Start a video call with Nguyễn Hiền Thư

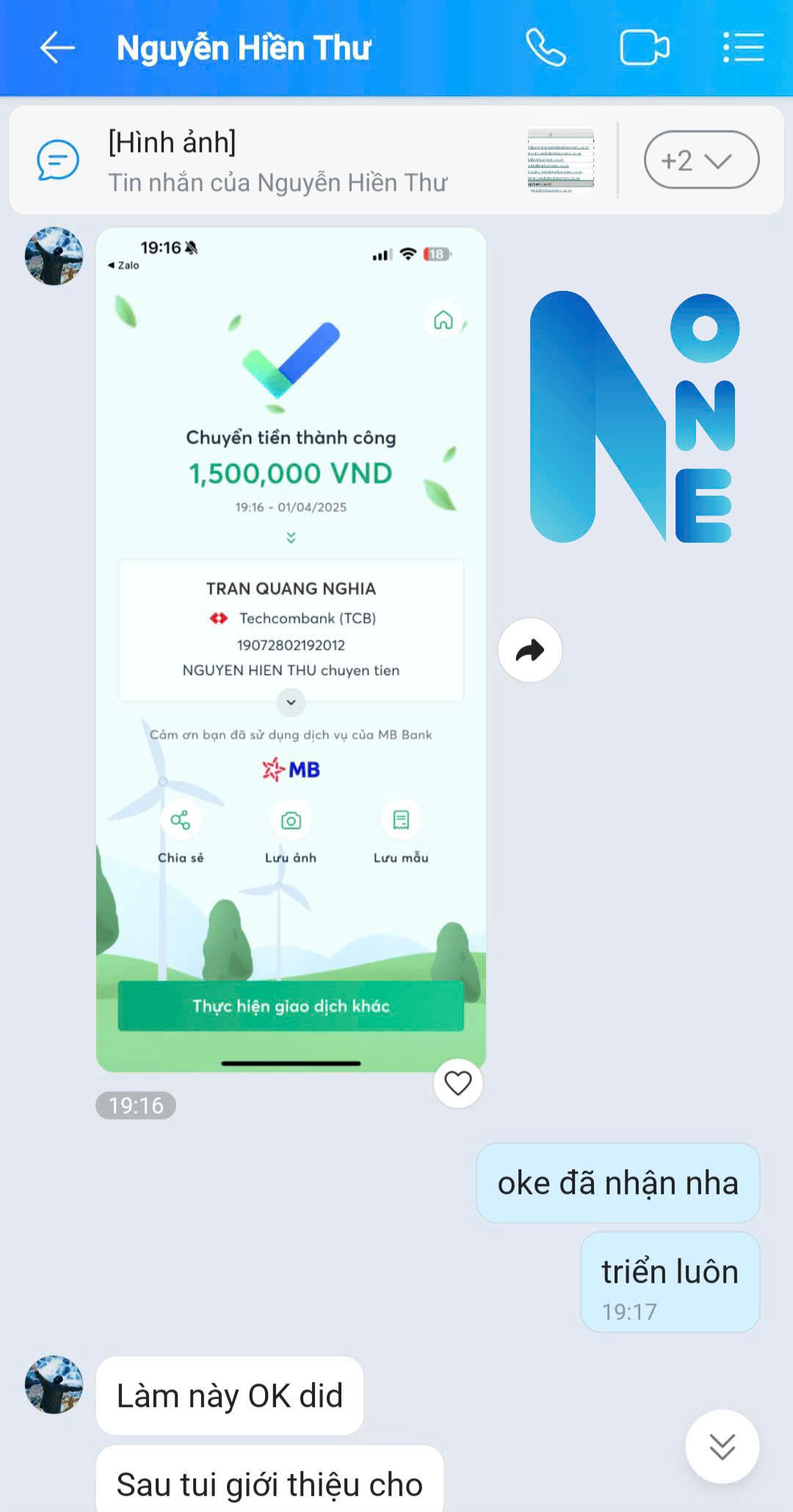tap(644, 48)
